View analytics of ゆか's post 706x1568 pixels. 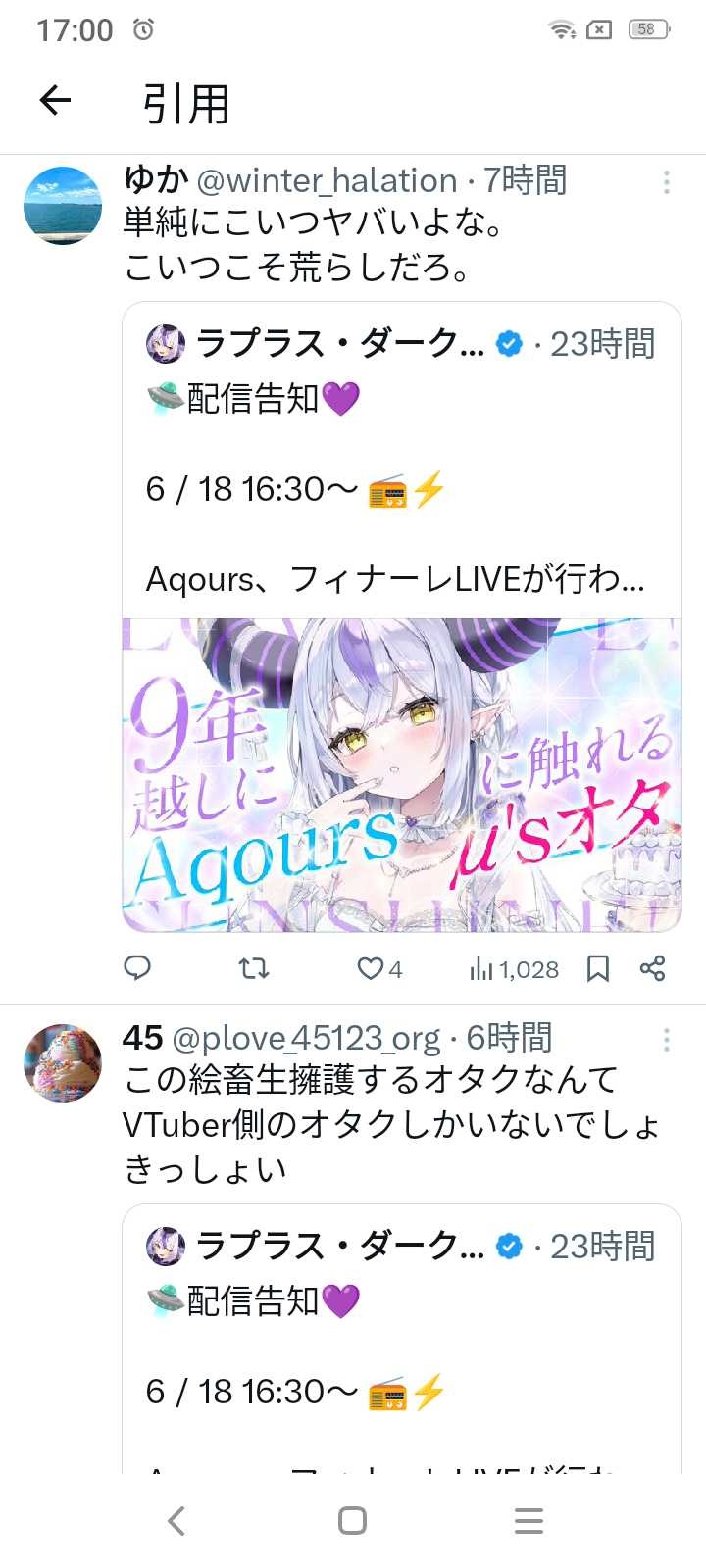(x=514, y=969)
